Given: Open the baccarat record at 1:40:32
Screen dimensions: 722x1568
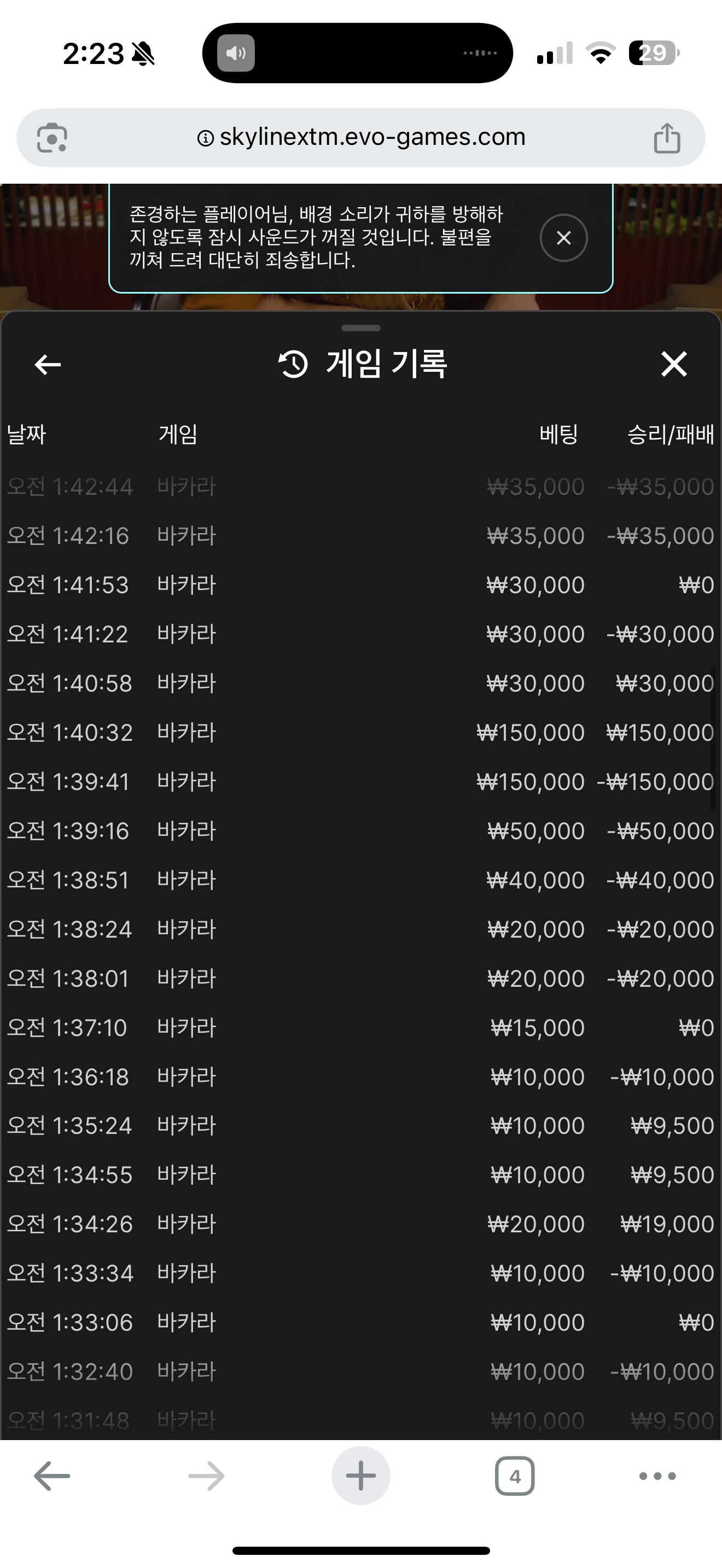Looking at the screenshot, I should coord(360,732).
